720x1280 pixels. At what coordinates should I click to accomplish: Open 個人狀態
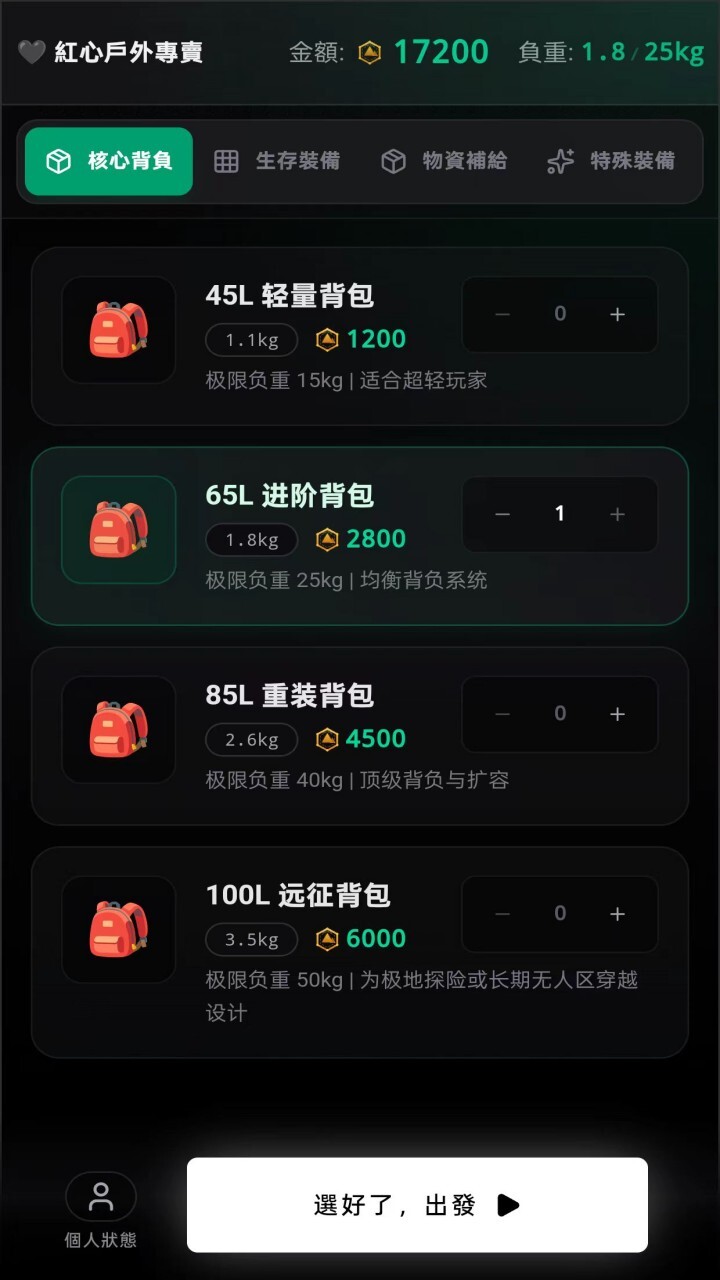[101, 1211]
